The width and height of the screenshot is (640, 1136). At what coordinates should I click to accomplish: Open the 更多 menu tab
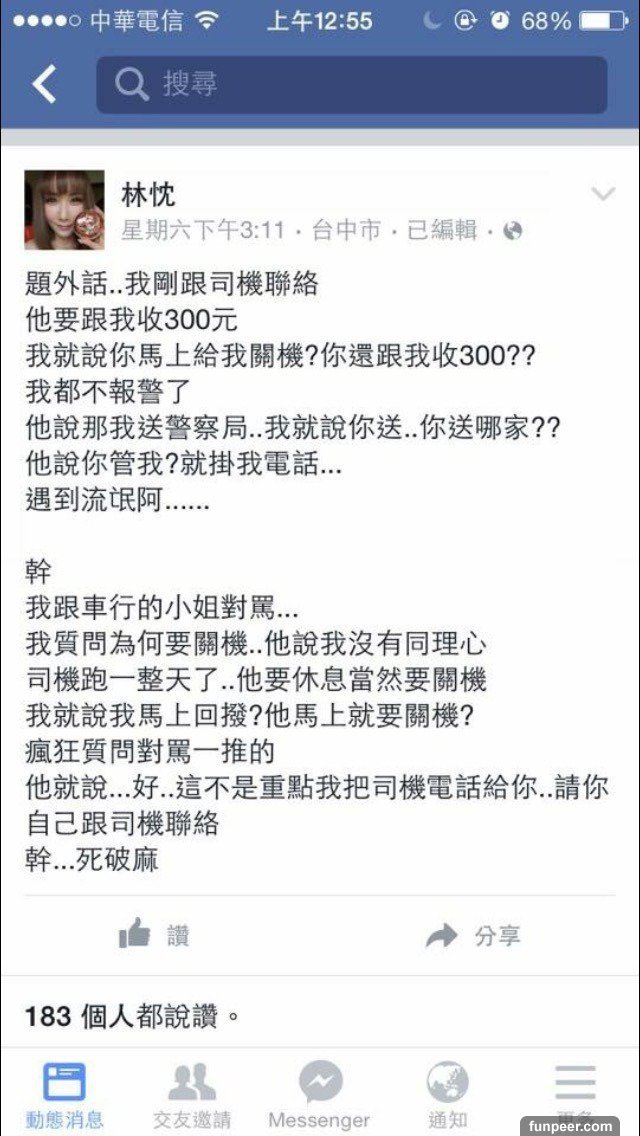tap(575, 1090)
